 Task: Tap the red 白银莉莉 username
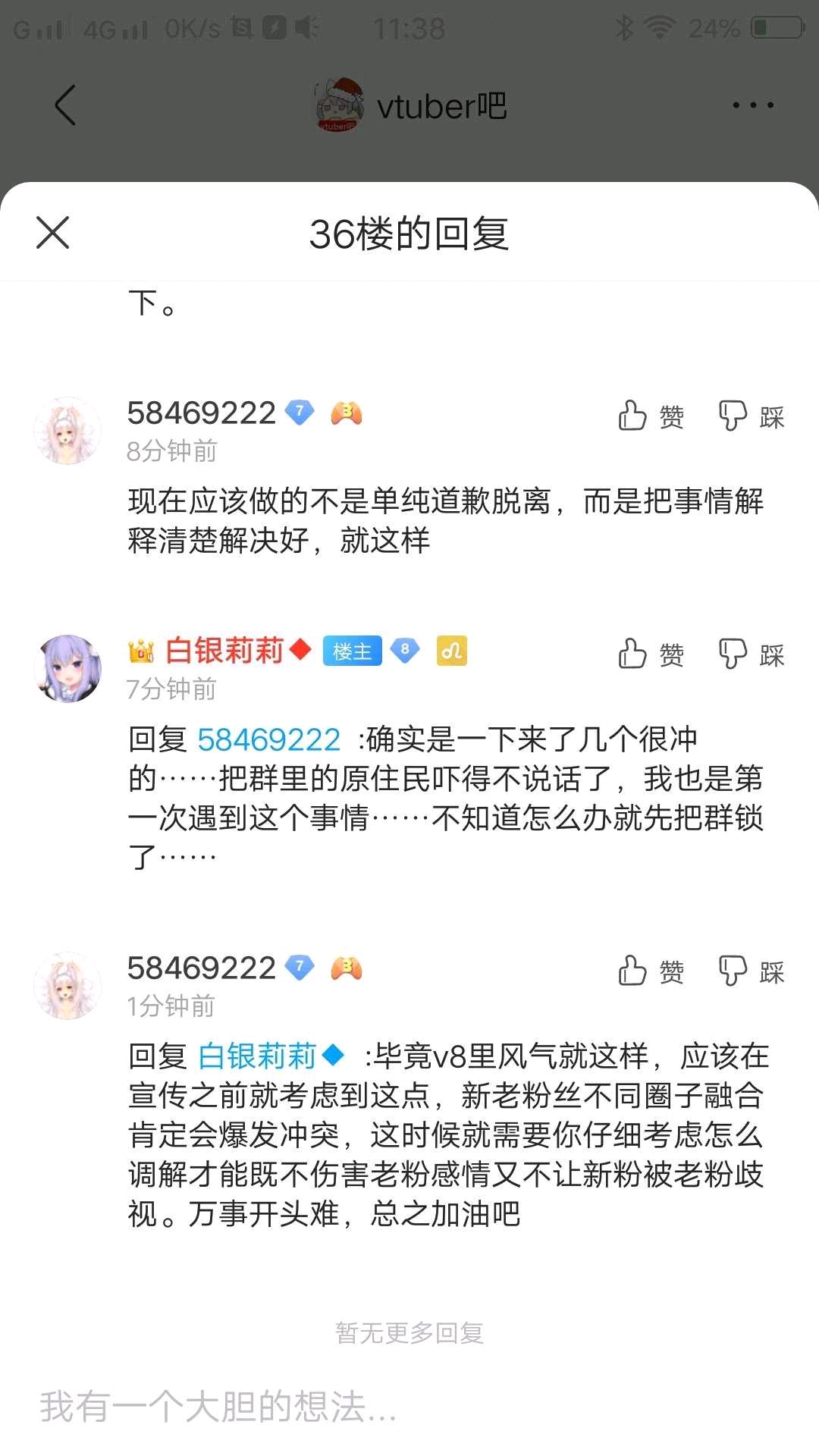click(224, 651)
